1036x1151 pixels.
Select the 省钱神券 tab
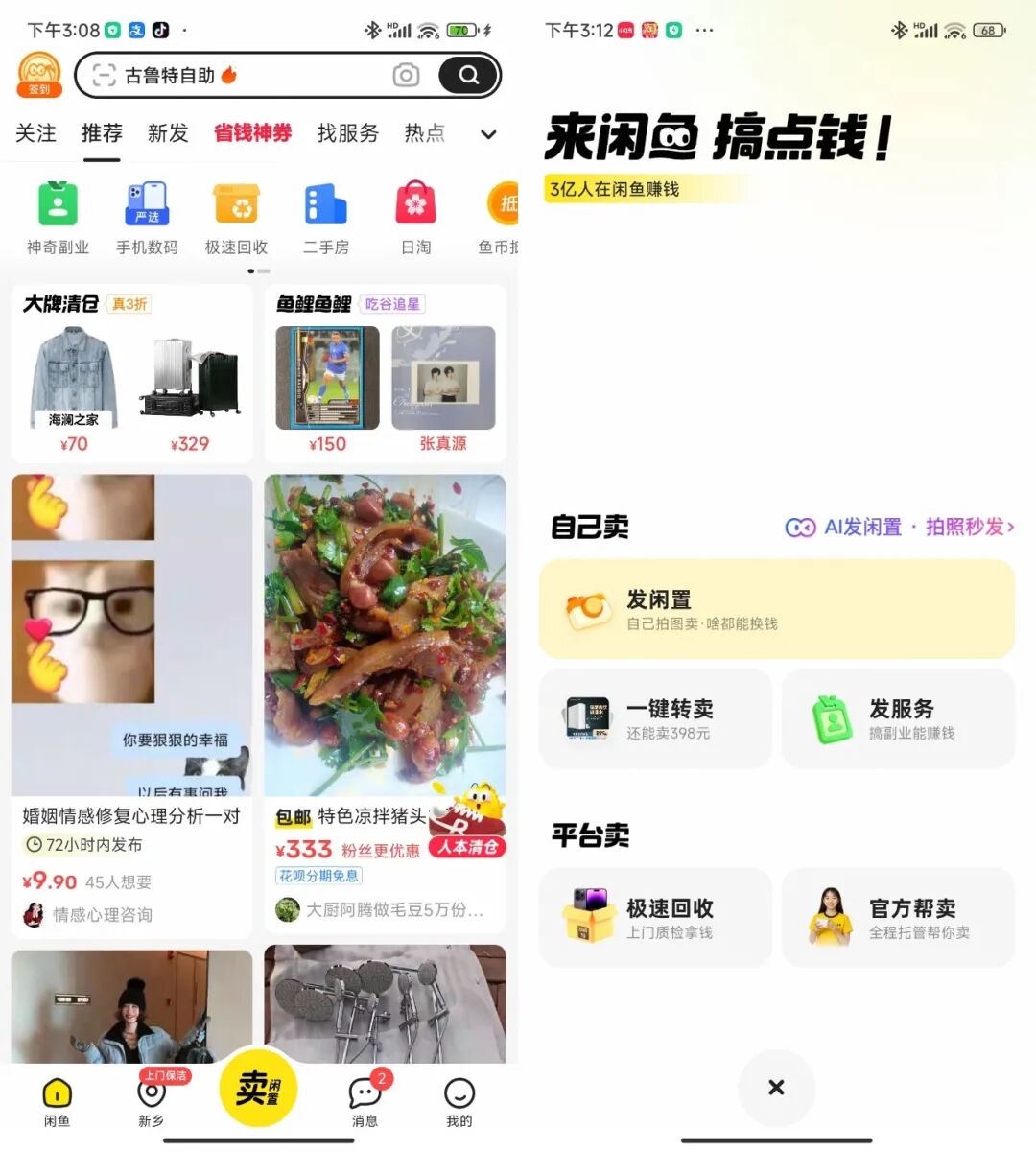[252, 133]
